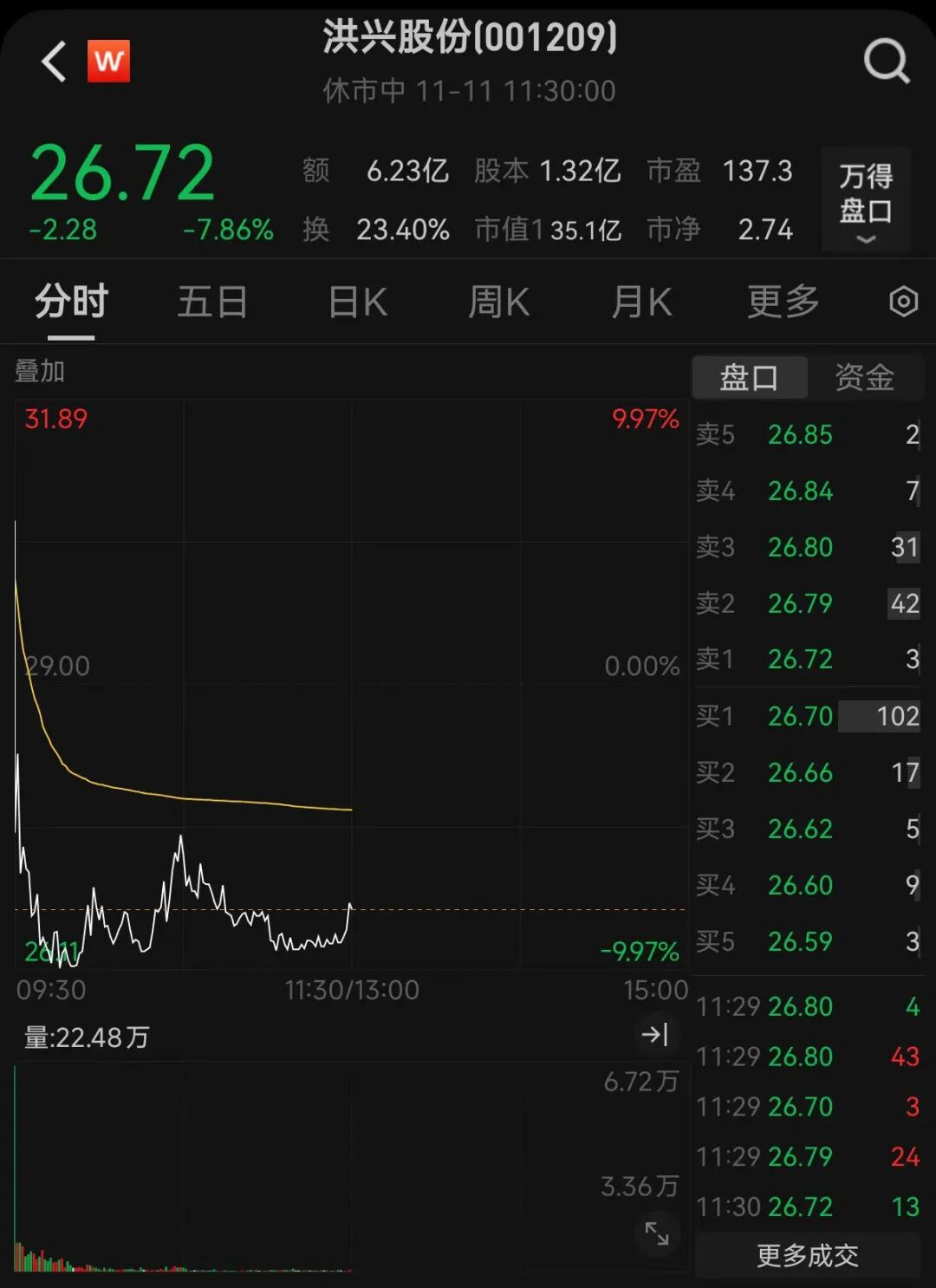Switch to the 资金 tab
The width and height of the screenshot is (936, 1288).
tap(864, 378)
